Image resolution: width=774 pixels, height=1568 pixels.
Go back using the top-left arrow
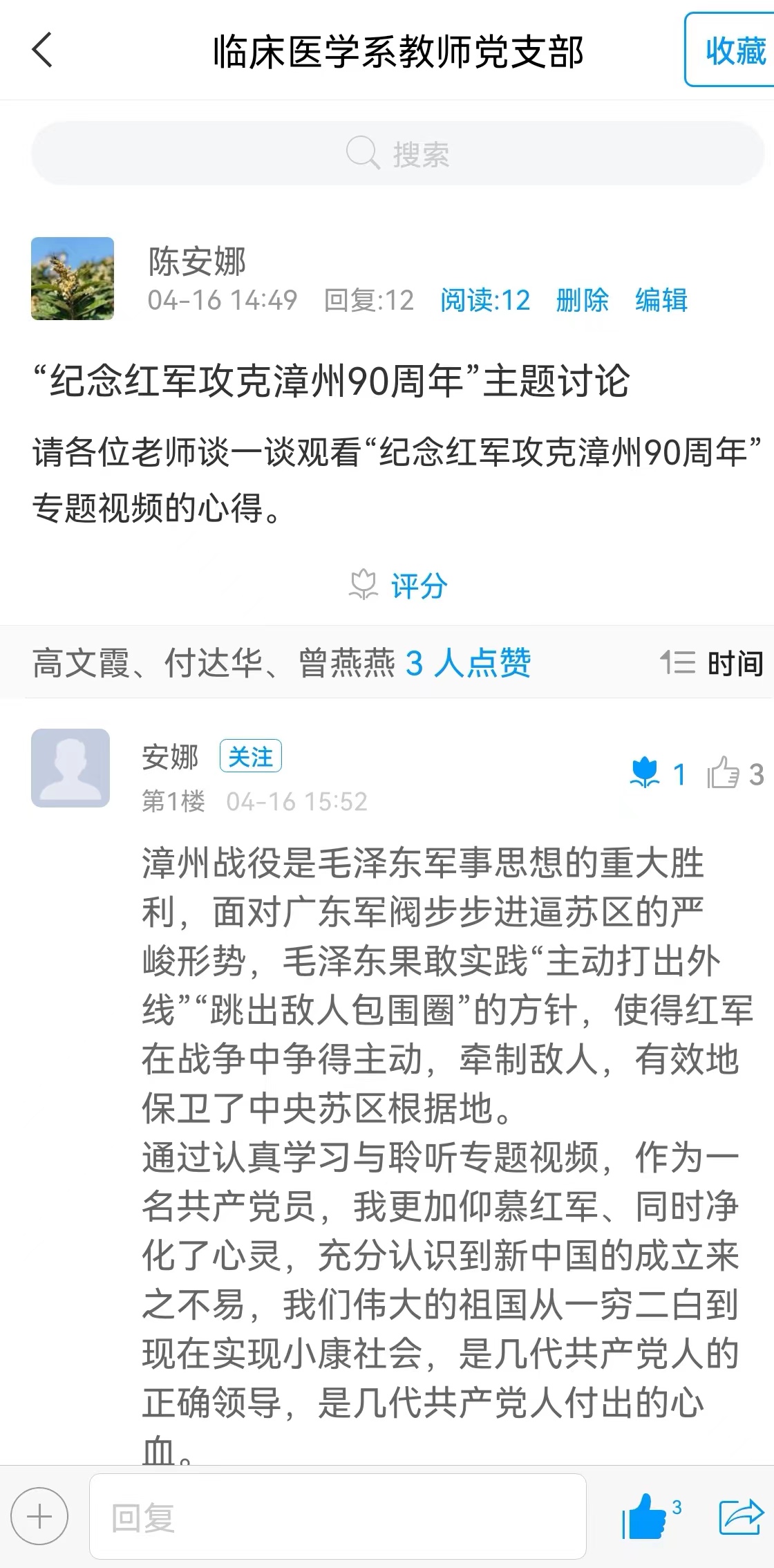43,50
